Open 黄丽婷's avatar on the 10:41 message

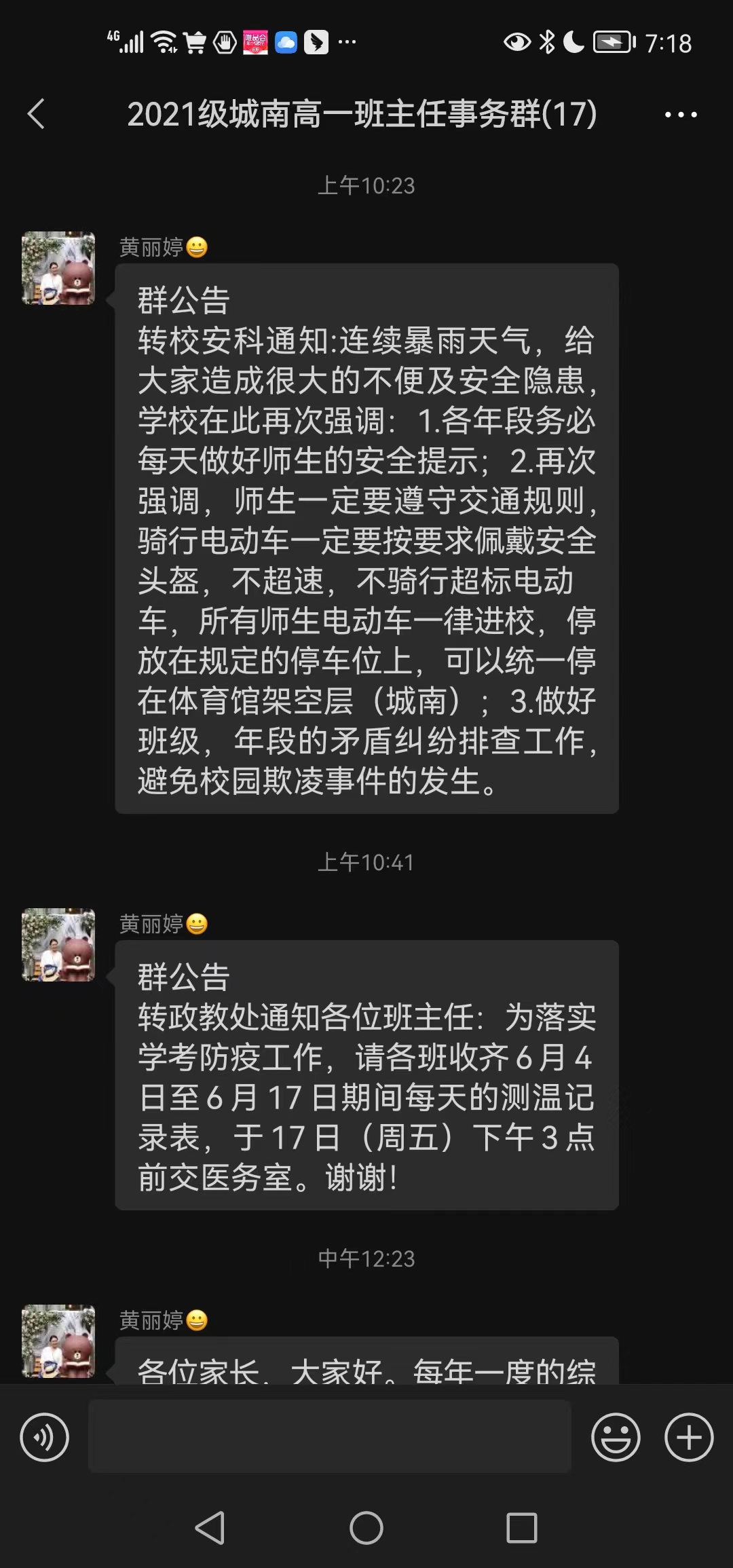58,945
